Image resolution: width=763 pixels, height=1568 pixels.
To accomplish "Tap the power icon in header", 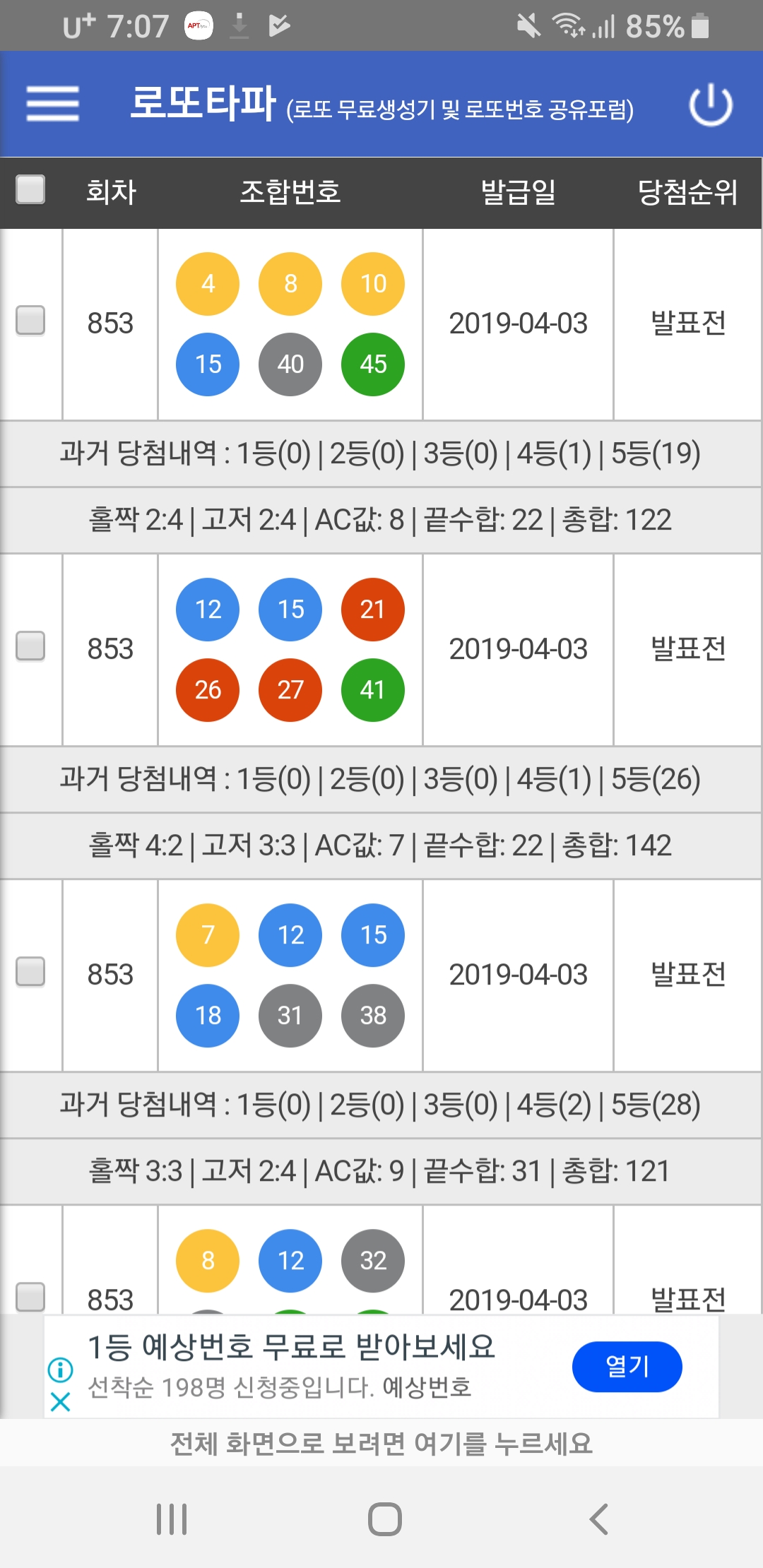I will 711,105.
